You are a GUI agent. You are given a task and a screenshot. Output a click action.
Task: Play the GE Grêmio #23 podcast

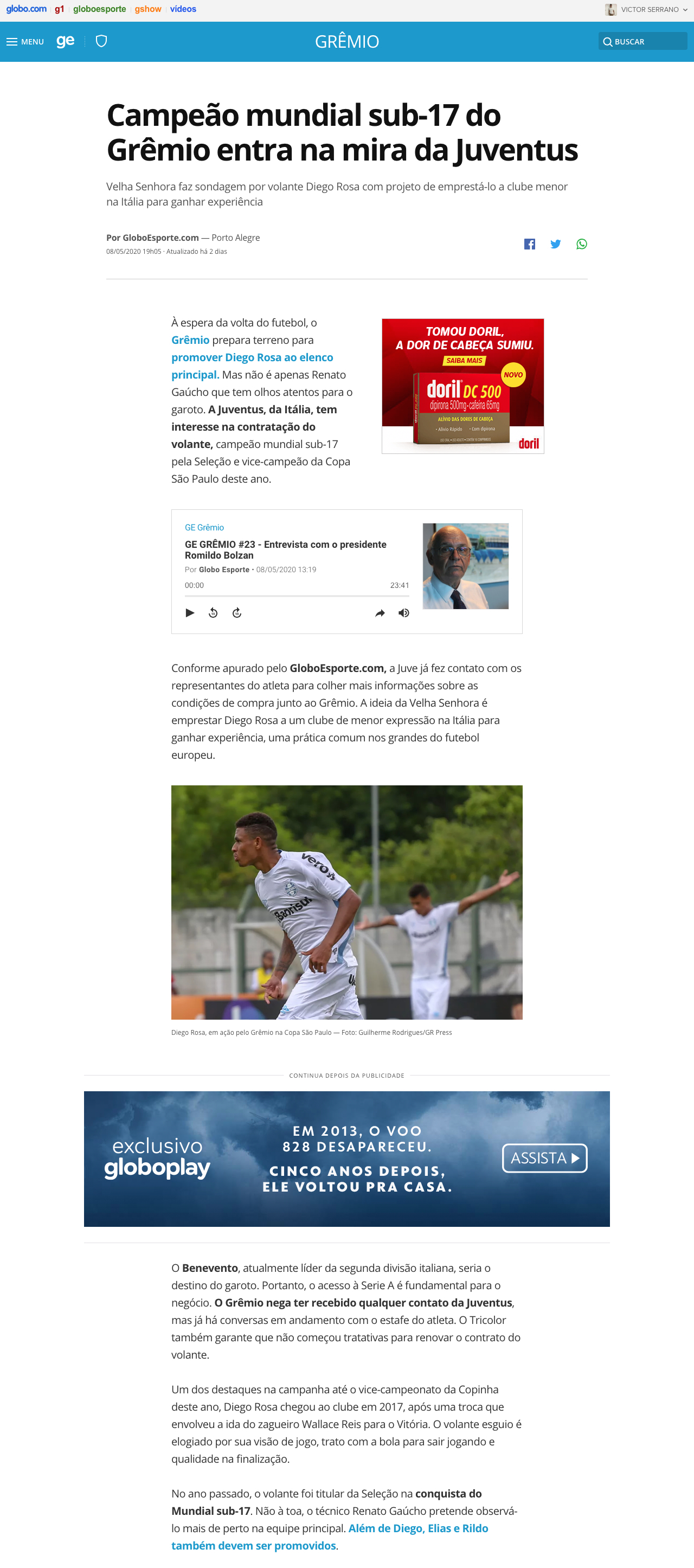point(190,612)
